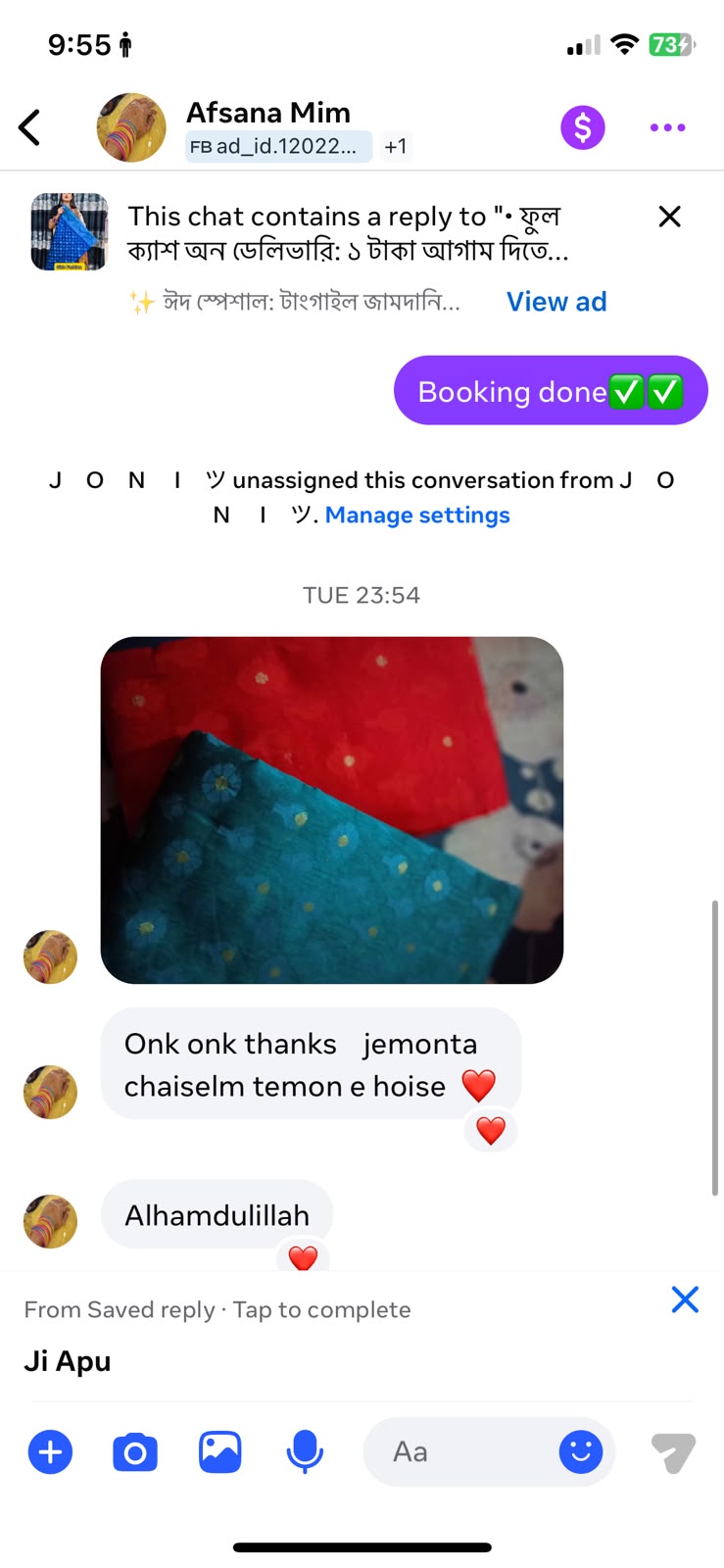The width and height of the screenshot is (724, 1568).
Task: Tap the FB ad_id label chip
Action: [x=279, y=147]
